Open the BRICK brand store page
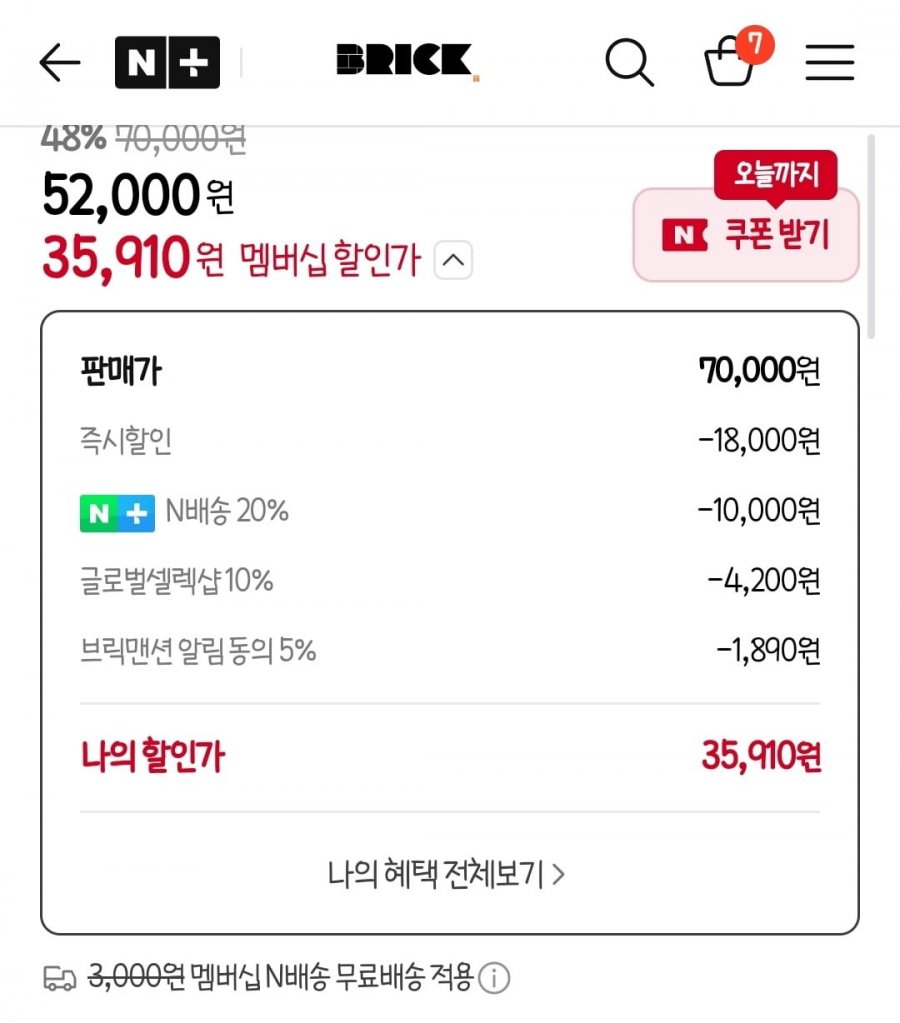This screenshot has width=900, height=1023. (407, 62)
